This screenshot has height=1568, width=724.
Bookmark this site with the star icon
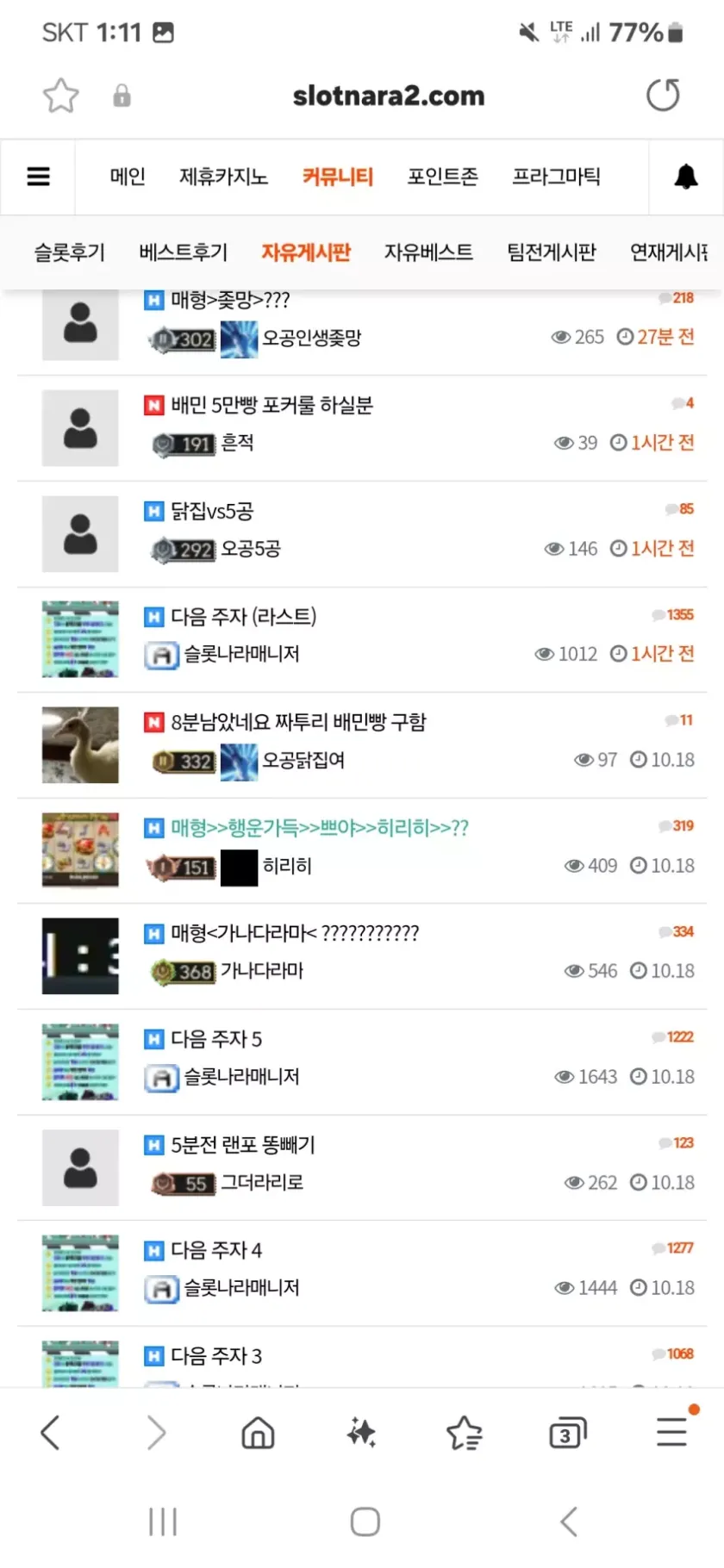click(61, 96)
